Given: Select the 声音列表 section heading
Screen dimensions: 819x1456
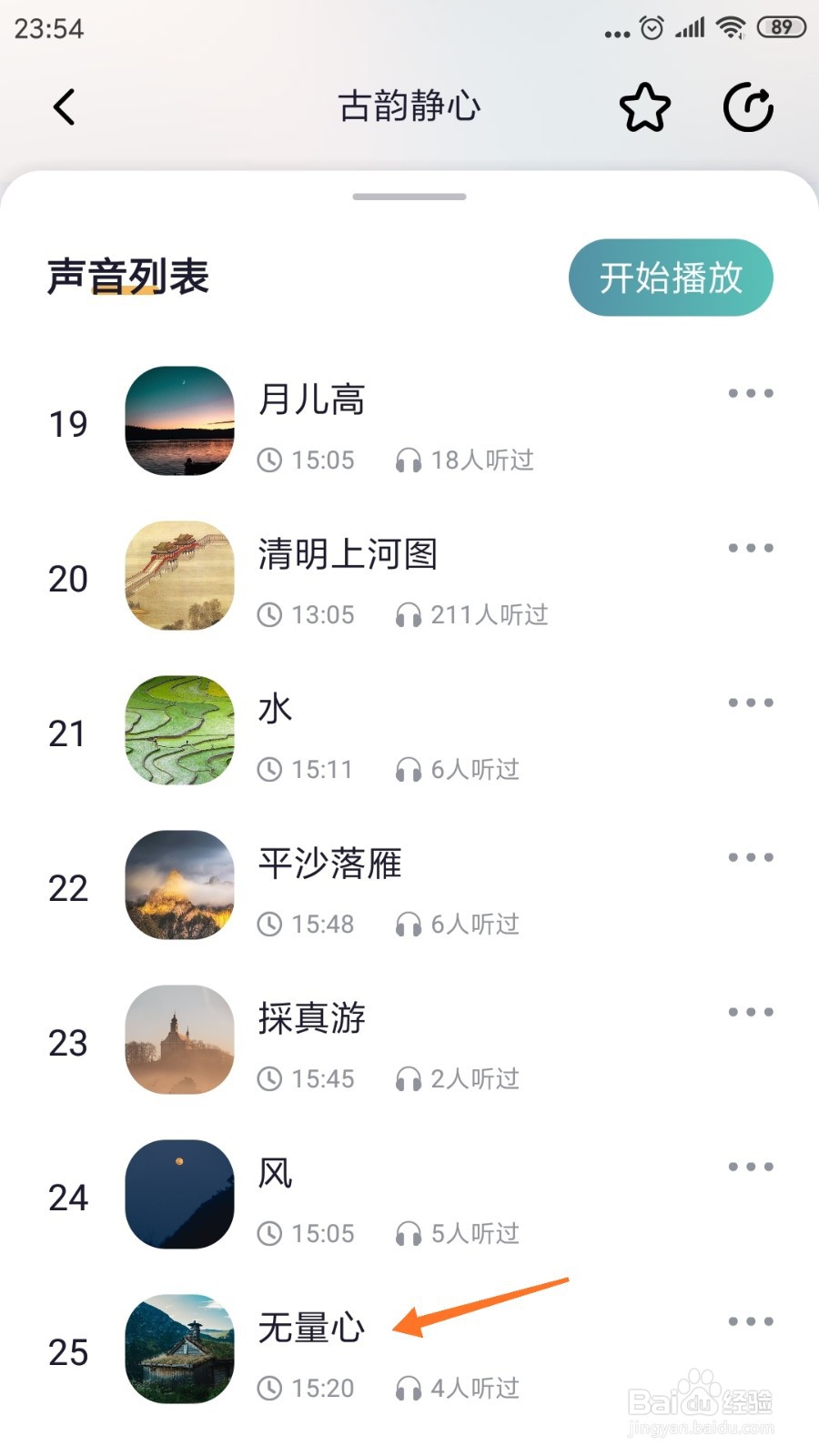Looking at the screenshot, I should [x=127, y=276].
